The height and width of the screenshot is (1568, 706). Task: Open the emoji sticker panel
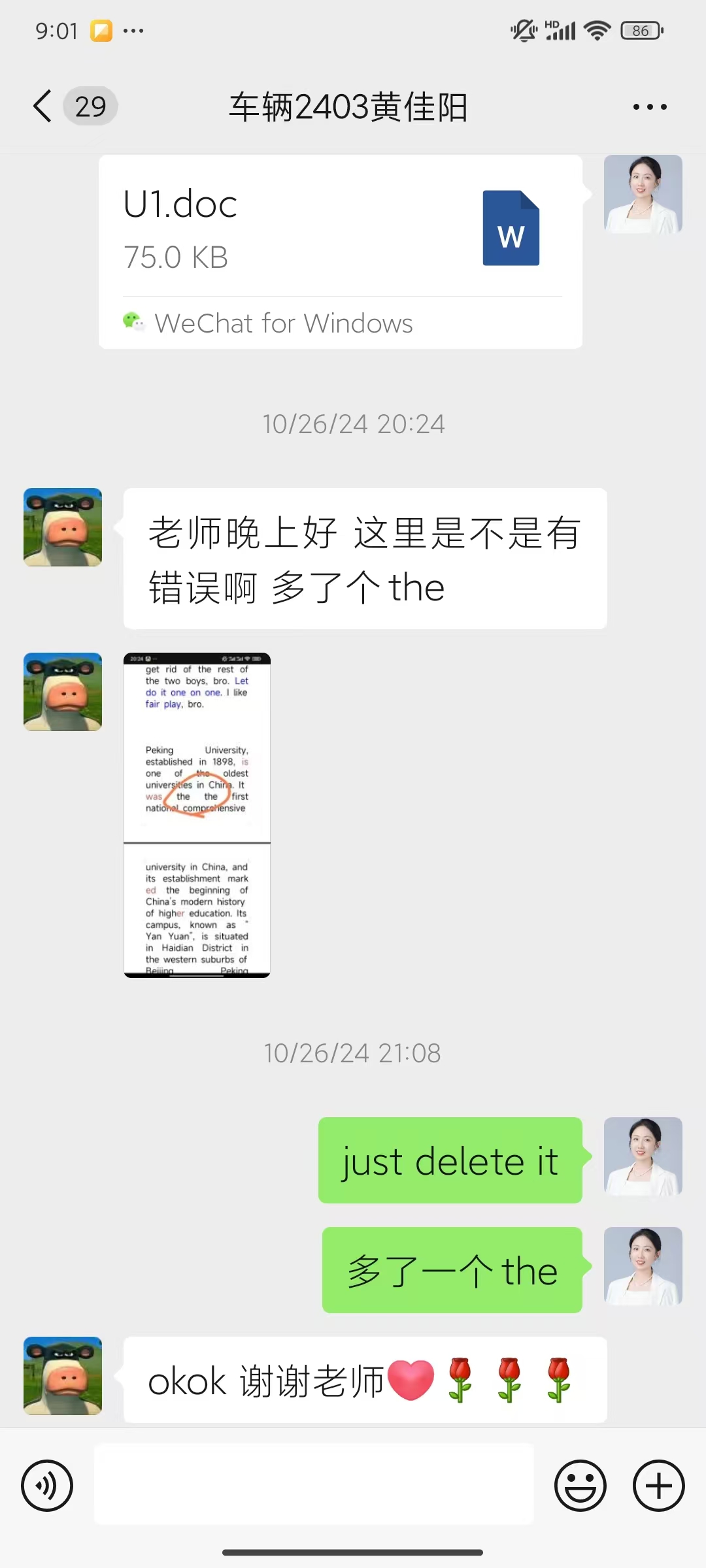pos(580,1485)
